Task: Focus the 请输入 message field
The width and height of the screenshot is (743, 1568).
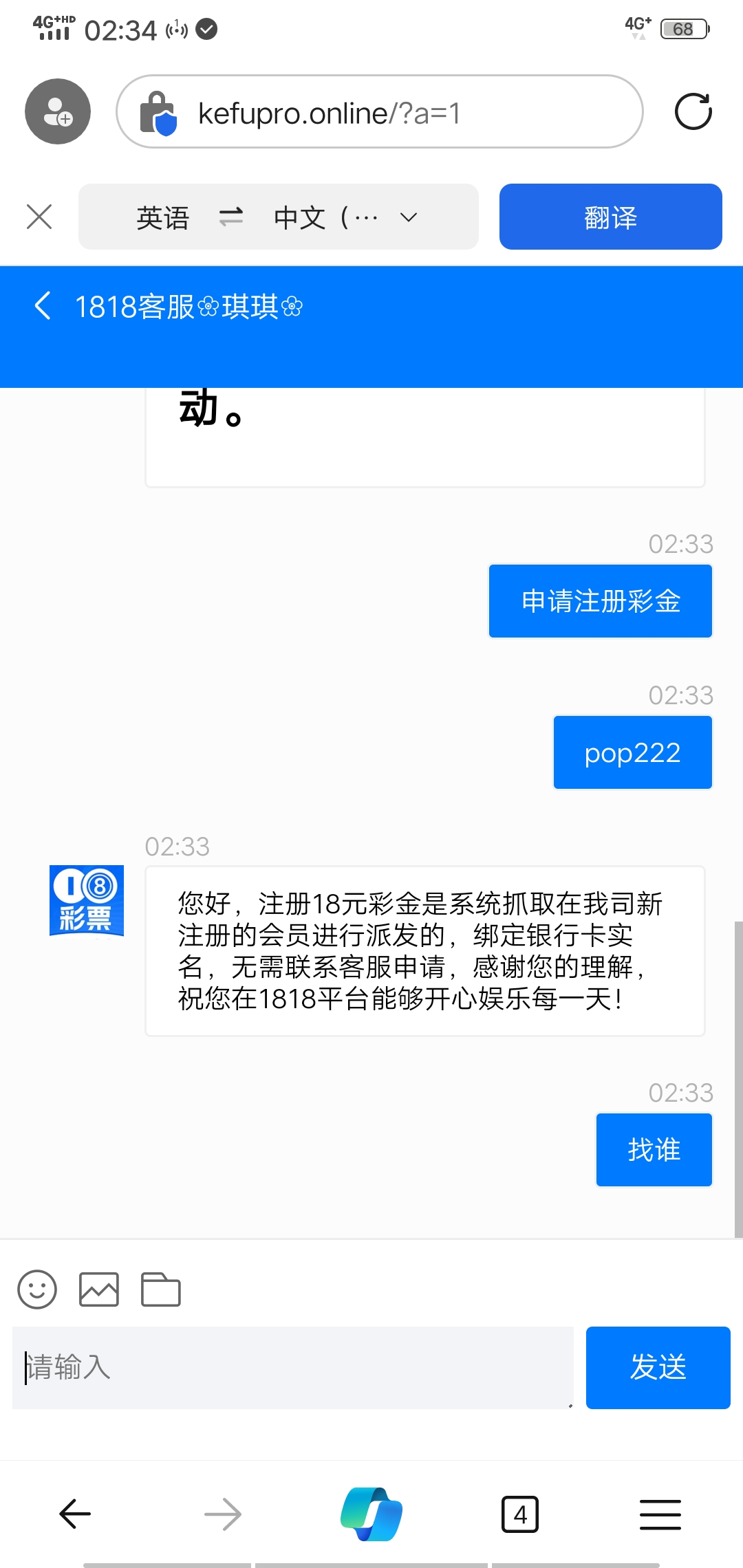Action: (x=292, y=1367)
